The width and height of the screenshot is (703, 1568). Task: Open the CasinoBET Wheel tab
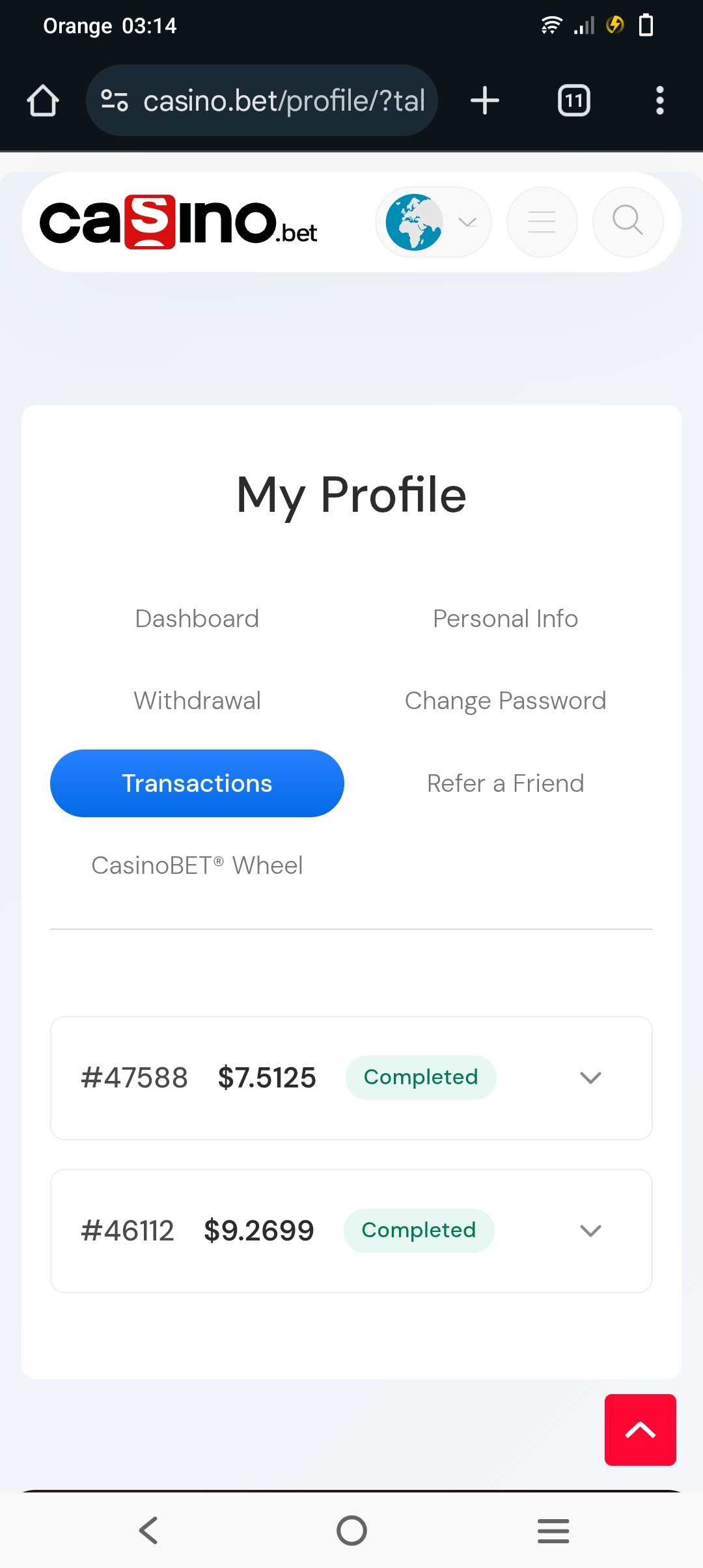(197, 865)
